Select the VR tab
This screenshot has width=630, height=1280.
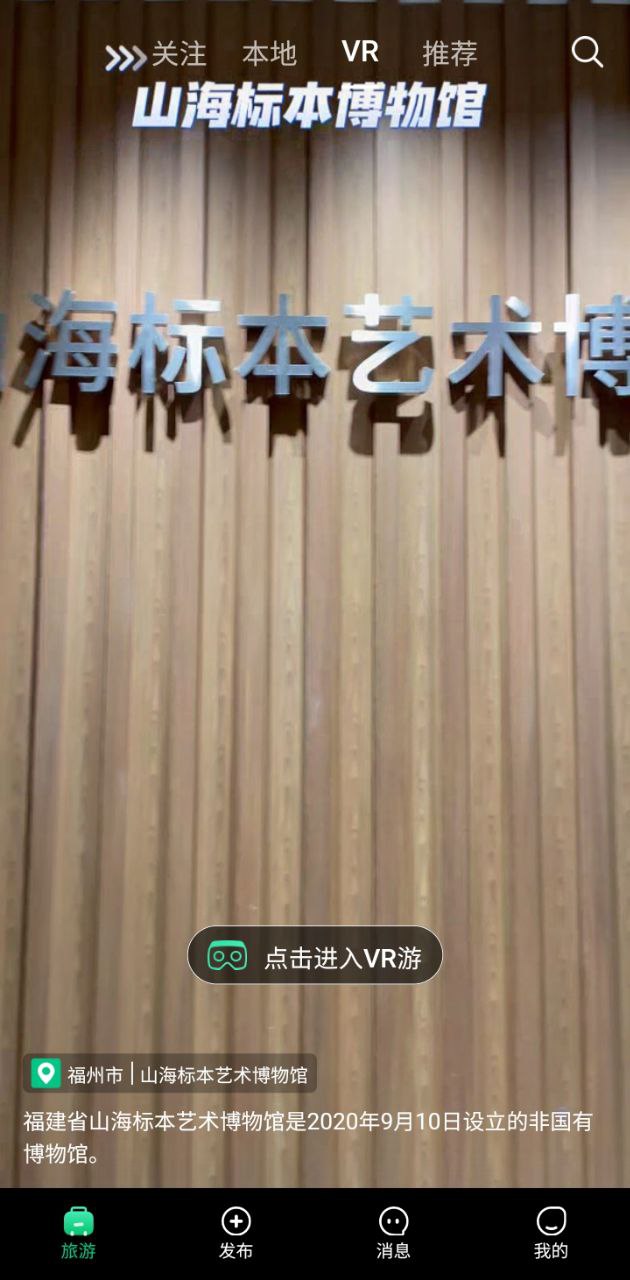360,52
